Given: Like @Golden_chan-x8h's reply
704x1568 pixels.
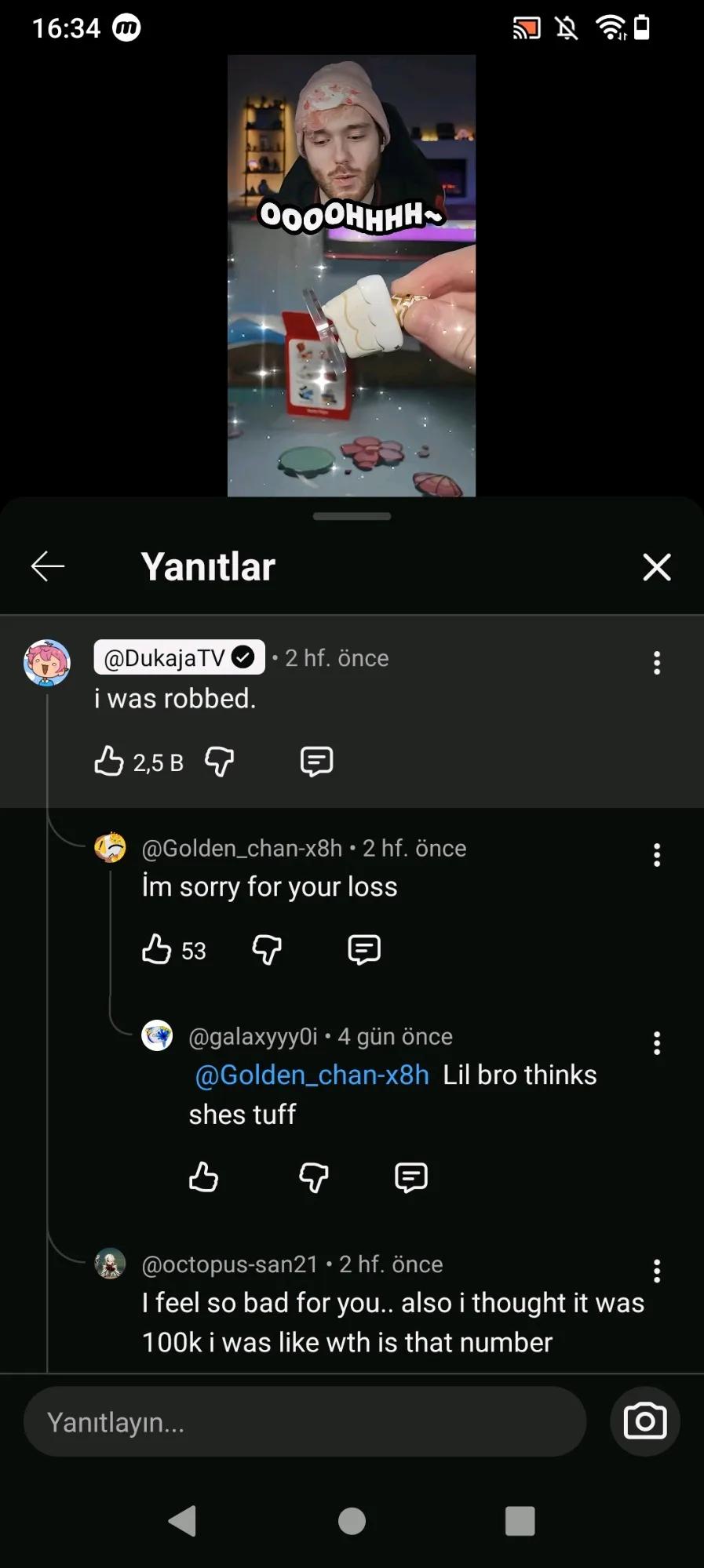Looking at the screenshot, I should 157,949.
